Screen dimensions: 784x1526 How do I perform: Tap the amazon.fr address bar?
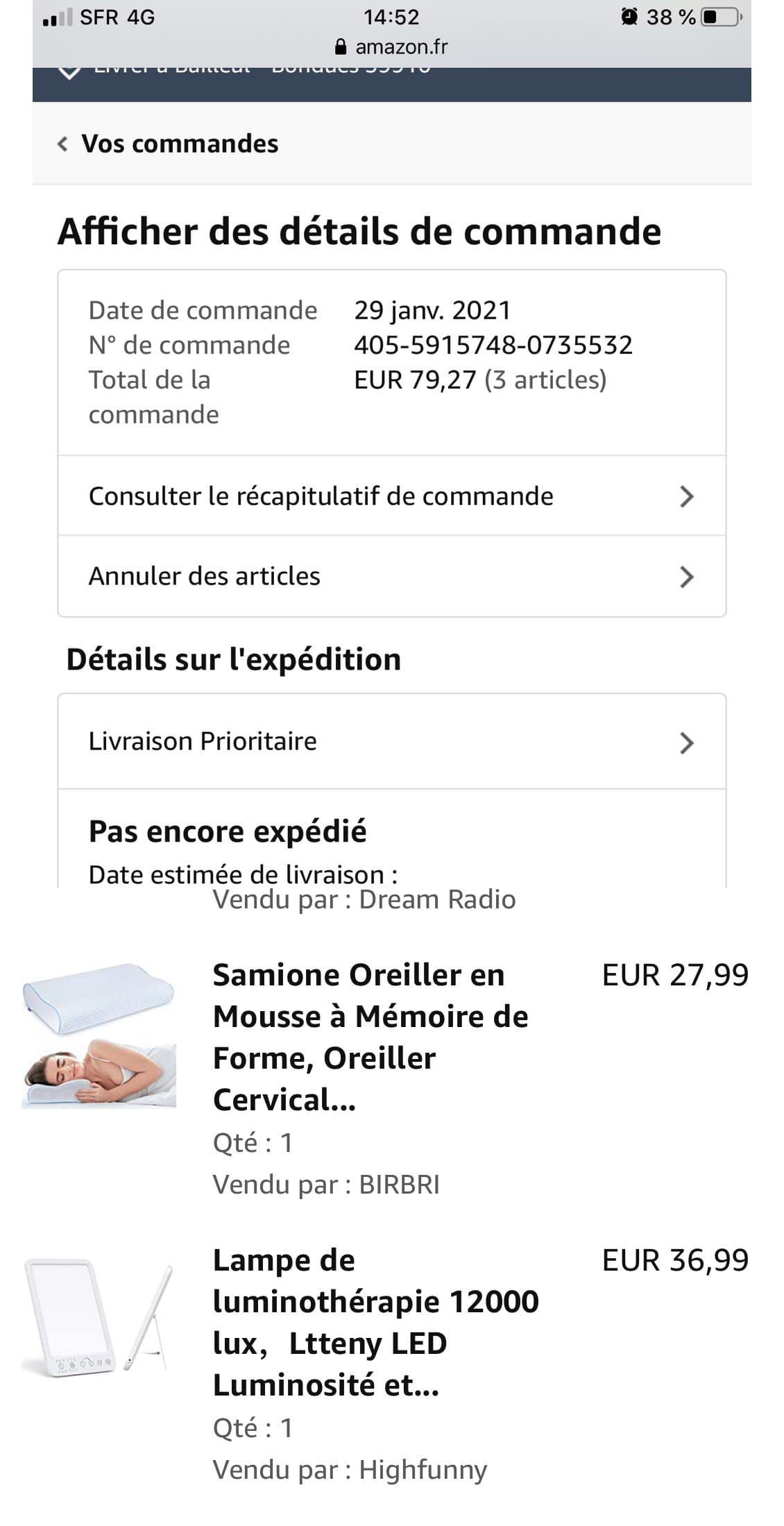point(391,47)
